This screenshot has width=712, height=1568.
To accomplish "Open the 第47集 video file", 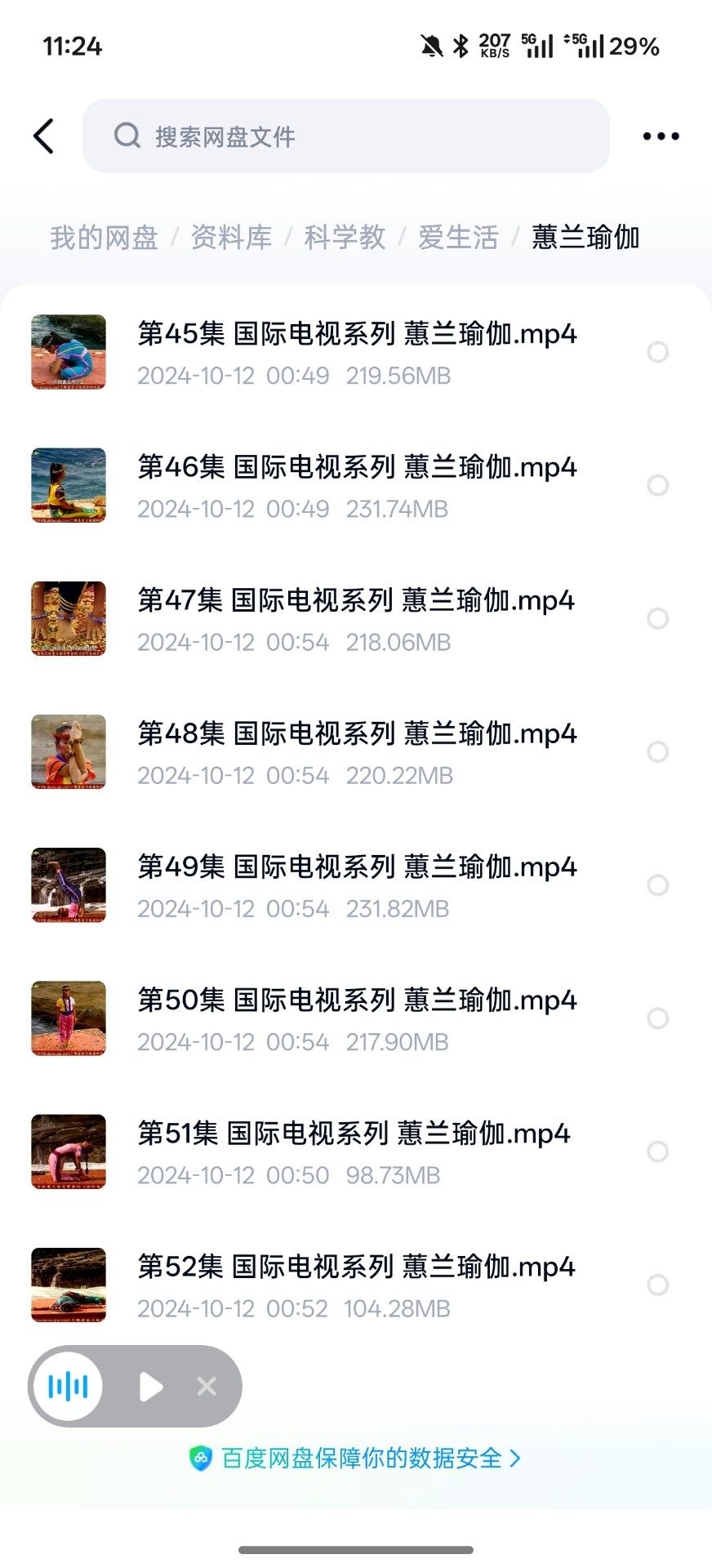I will [x=356, y=601].
